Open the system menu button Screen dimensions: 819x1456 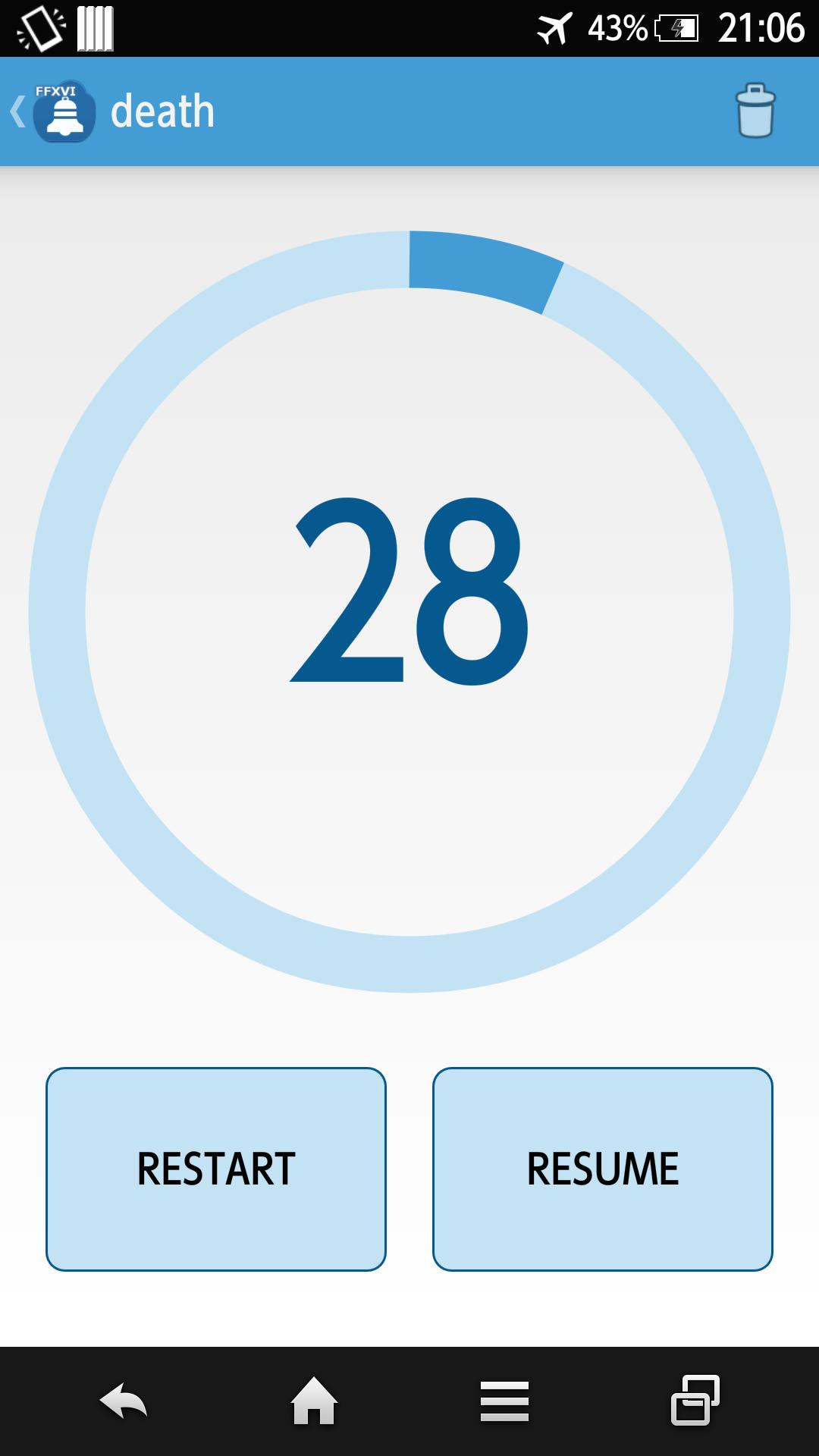504,1401
